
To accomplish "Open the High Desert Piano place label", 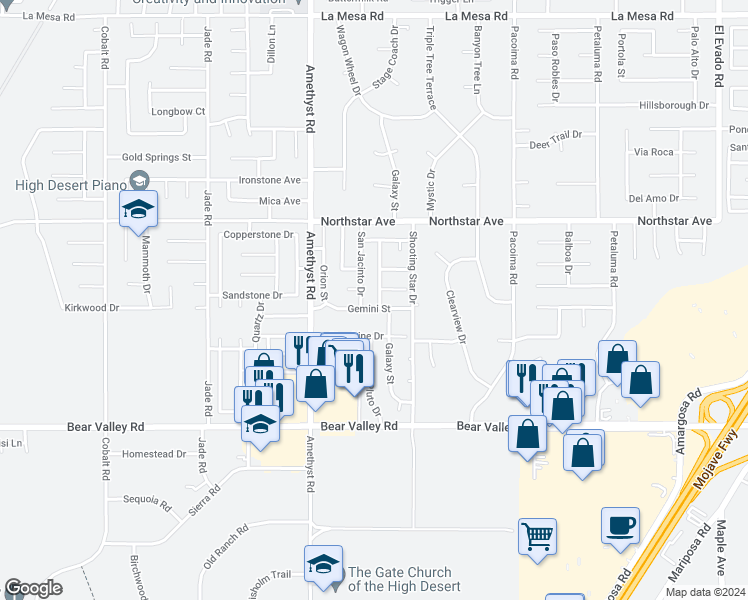I will (71, 185).
